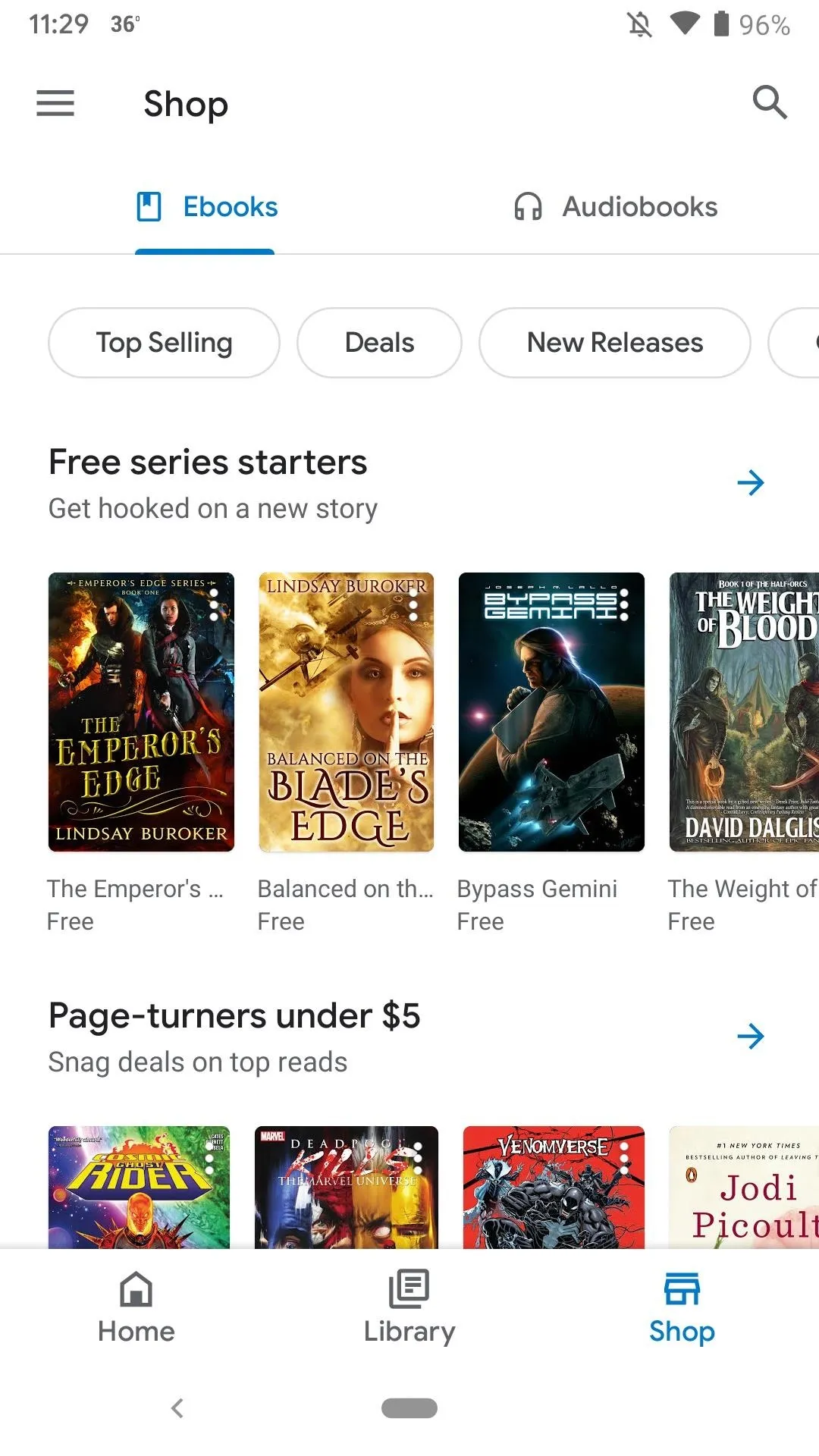Image resolution: width=819 pixels, height=1456 pixels.
Task: Switch to the Audiobooks tab
Action: [x=615, y=207]
